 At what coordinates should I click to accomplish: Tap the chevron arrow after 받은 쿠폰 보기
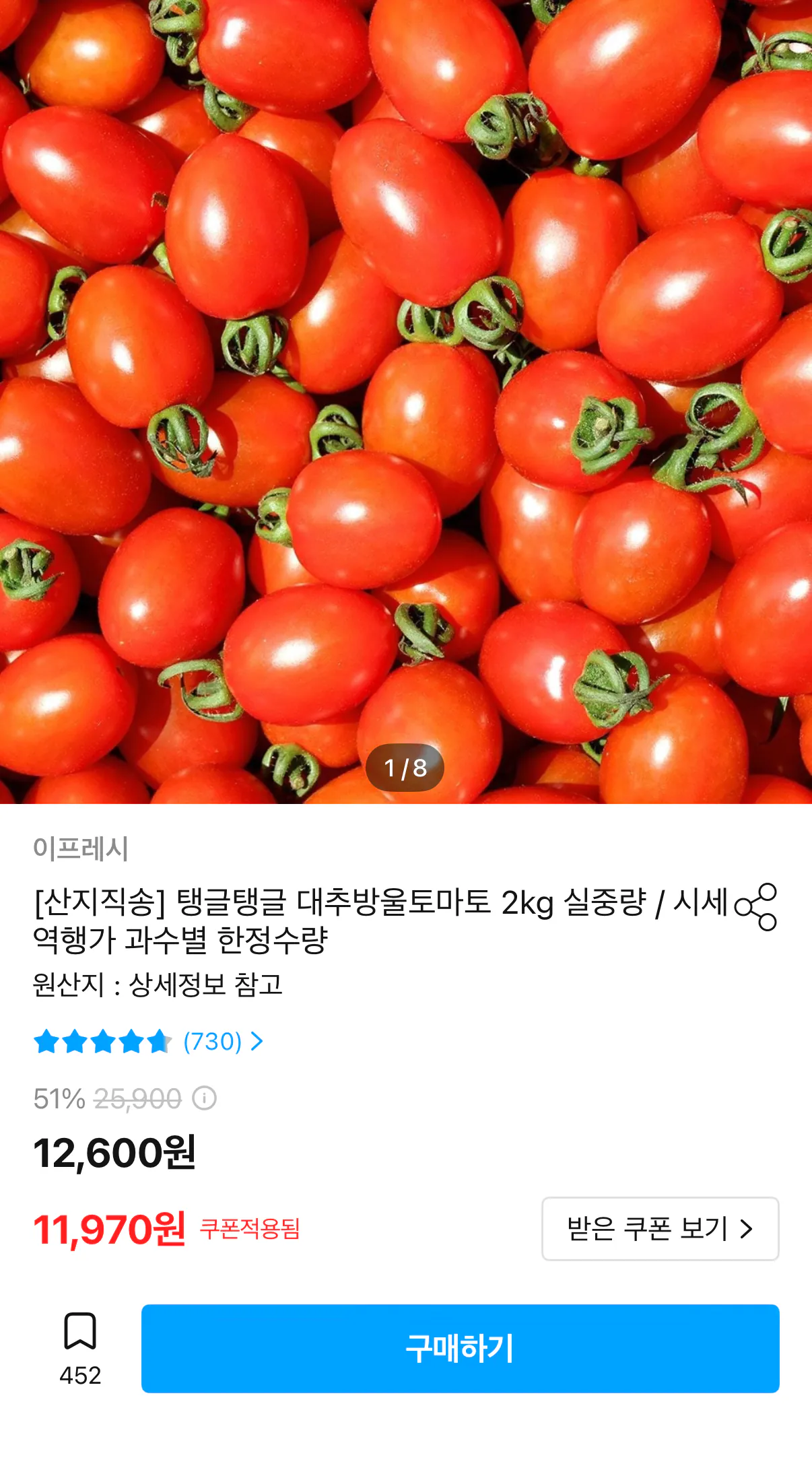point(745,1228)
